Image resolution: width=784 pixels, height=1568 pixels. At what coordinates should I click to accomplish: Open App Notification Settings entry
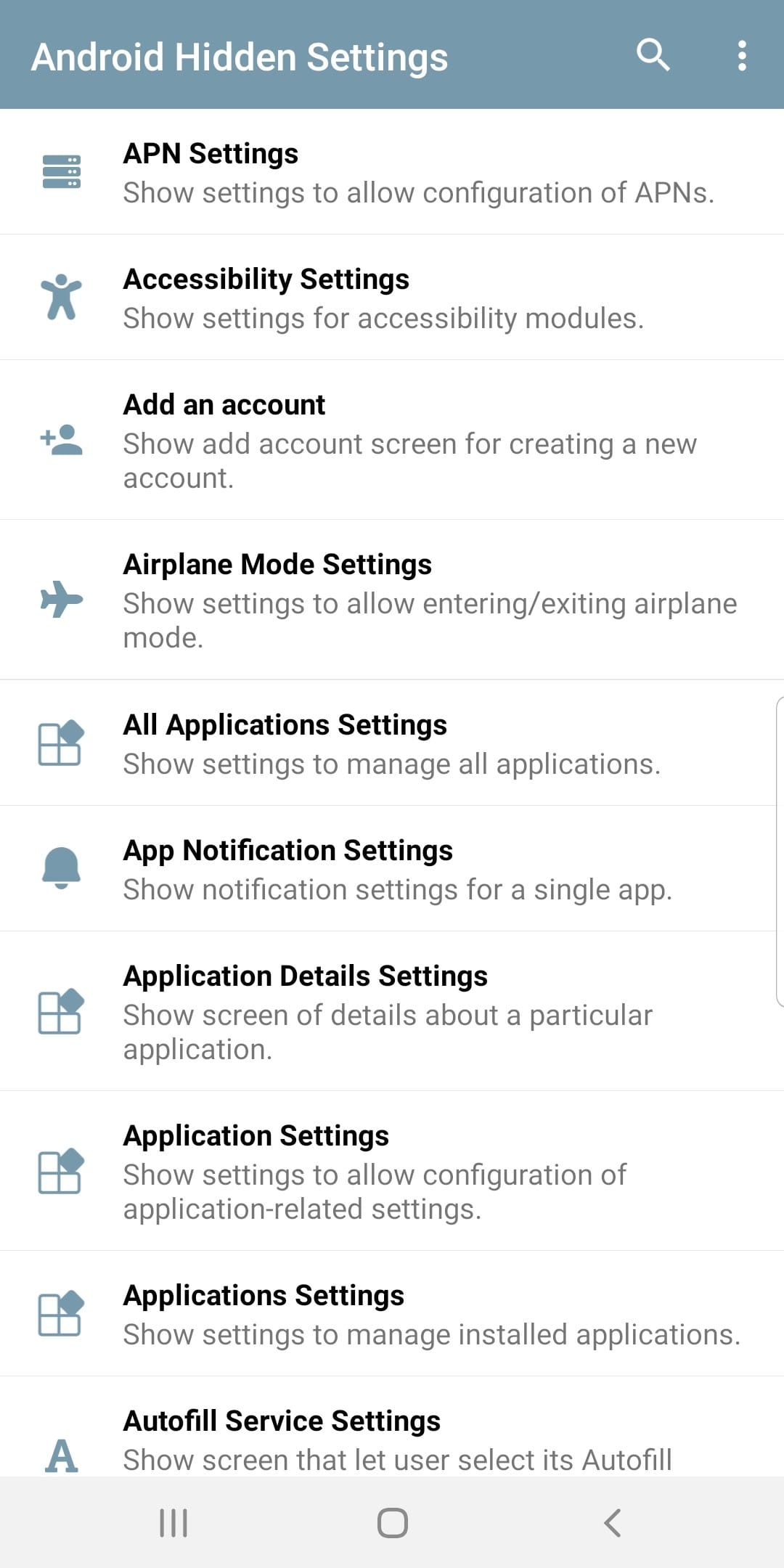392,868
